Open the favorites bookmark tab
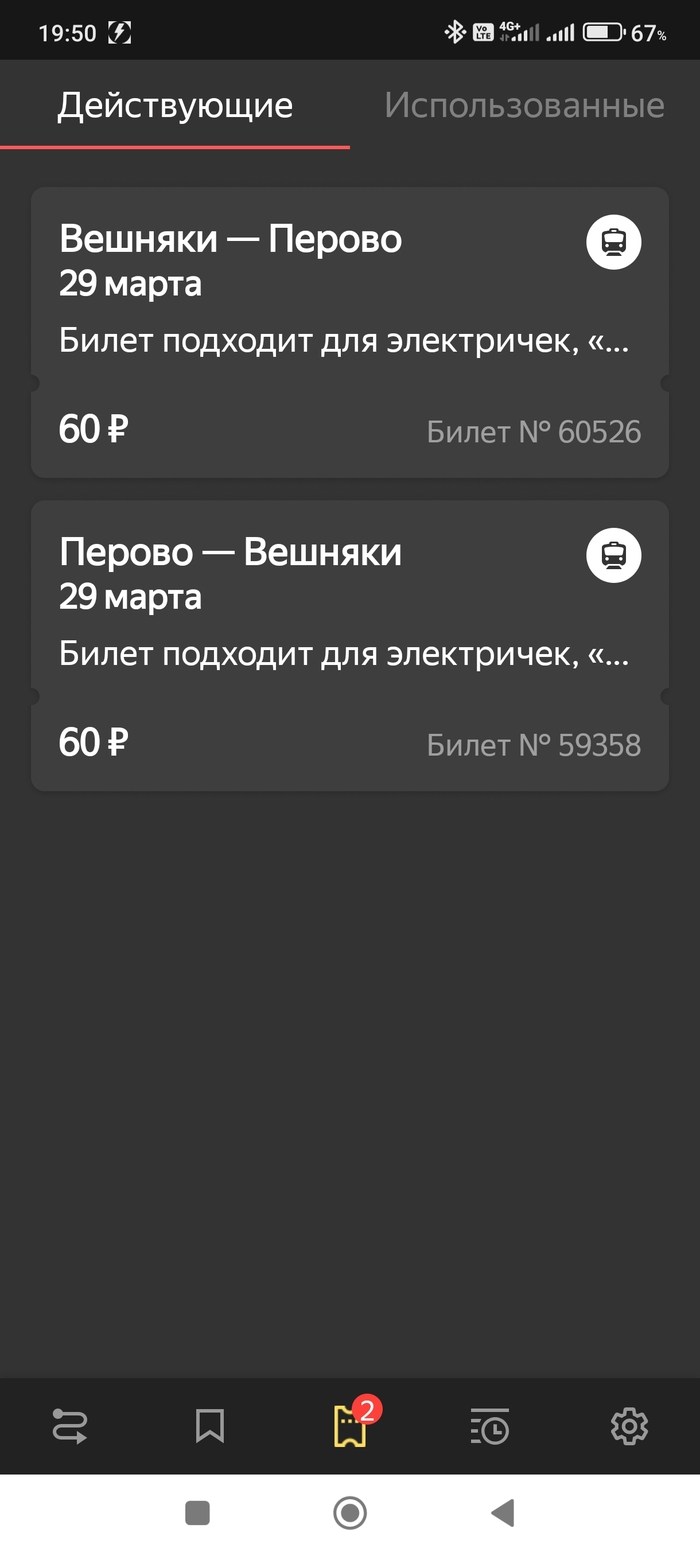 pos(210,1426)
